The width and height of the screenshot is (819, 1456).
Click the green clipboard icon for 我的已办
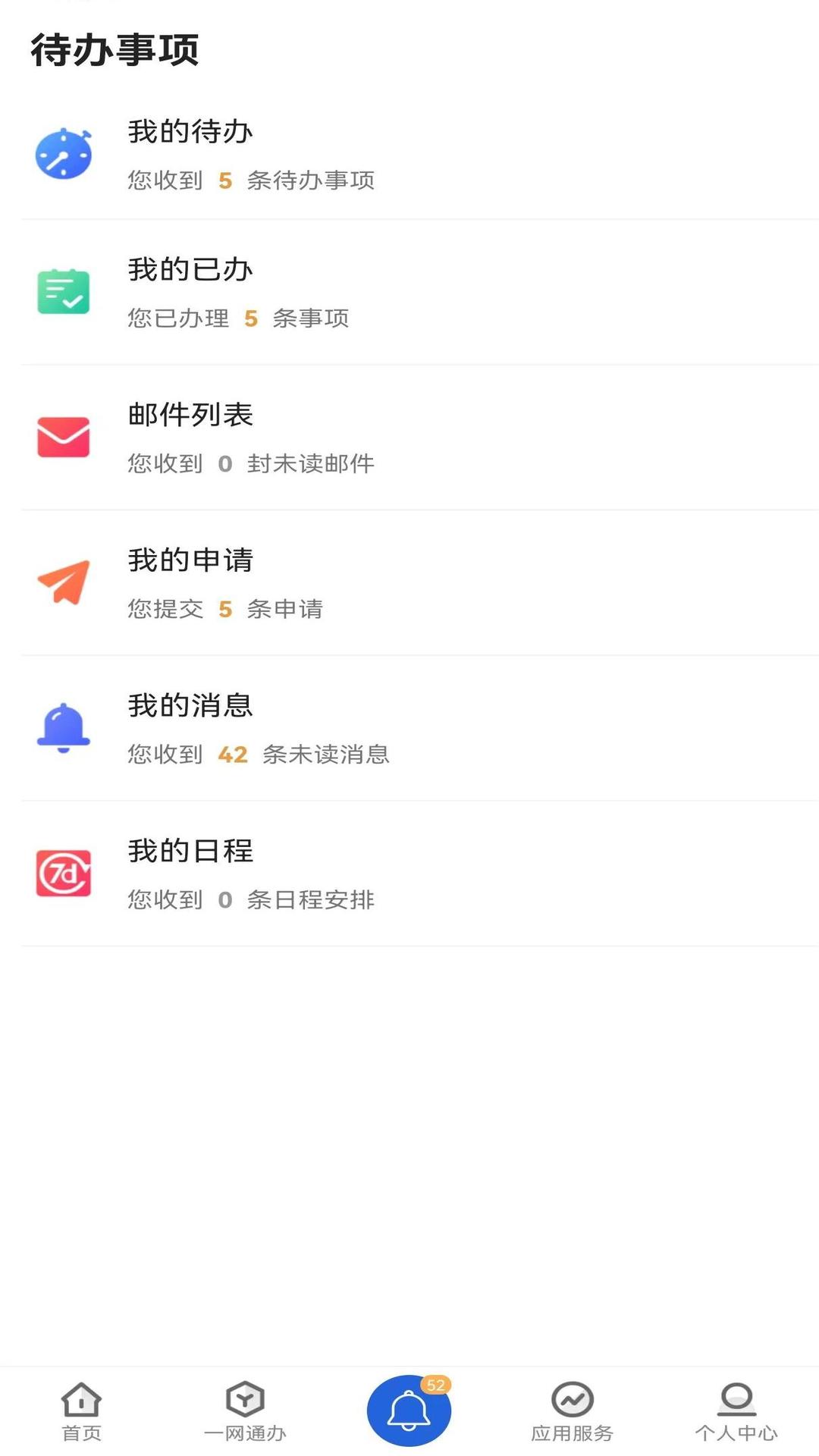click(x=64, y=291)
